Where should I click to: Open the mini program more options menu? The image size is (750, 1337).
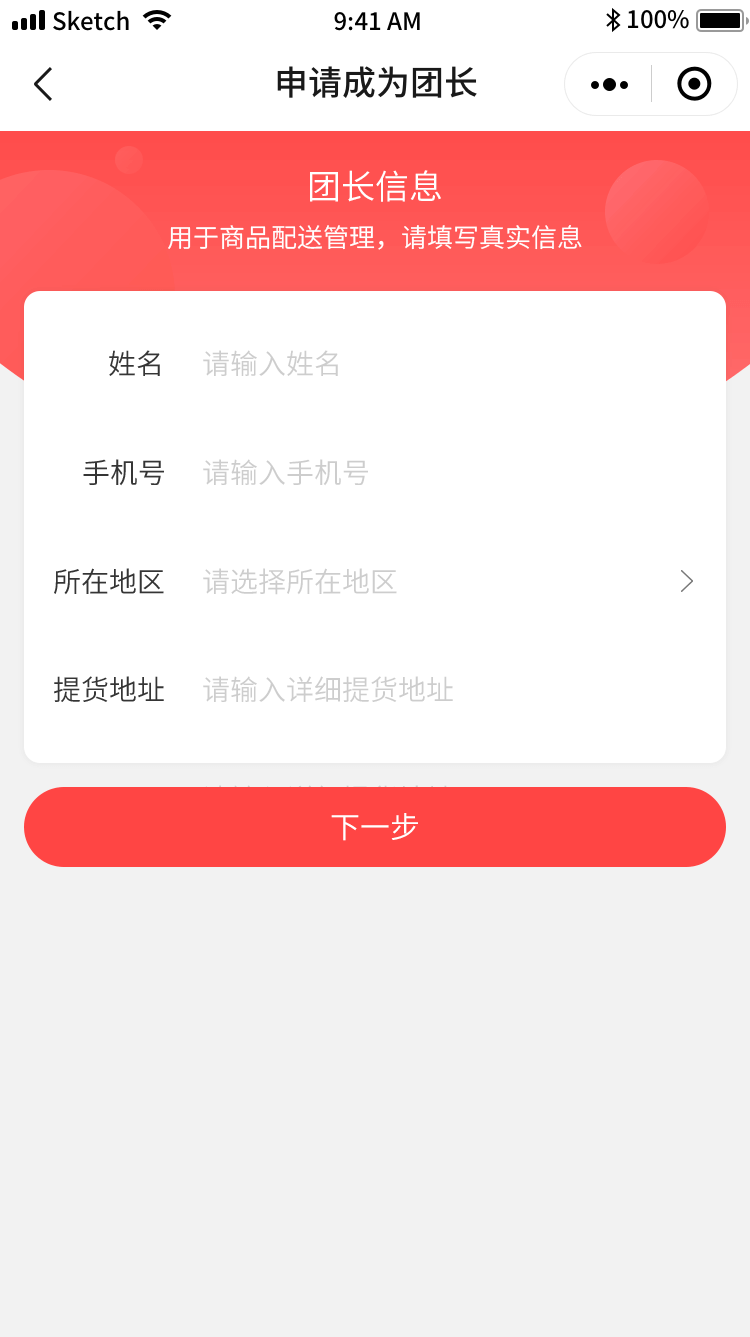click(609, 84)
